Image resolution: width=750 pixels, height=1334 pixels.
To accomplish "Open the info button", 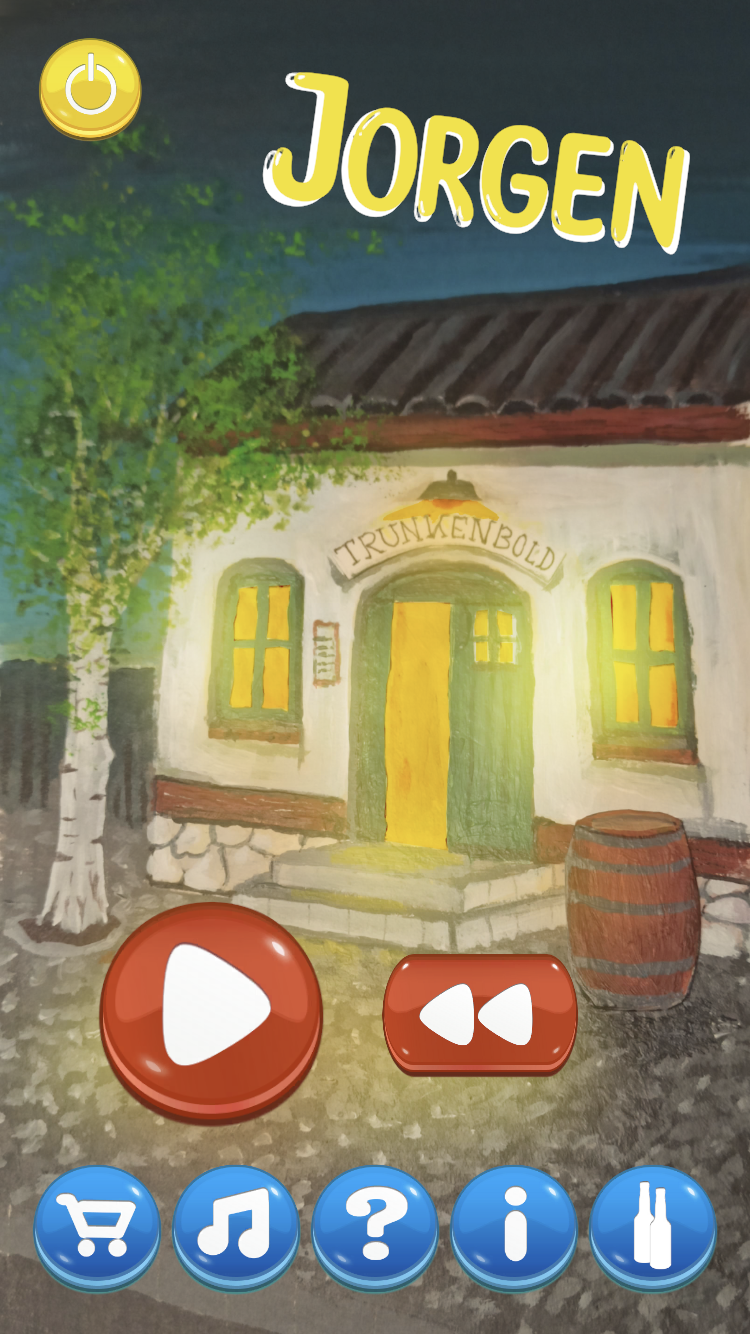I will 514,1226.
